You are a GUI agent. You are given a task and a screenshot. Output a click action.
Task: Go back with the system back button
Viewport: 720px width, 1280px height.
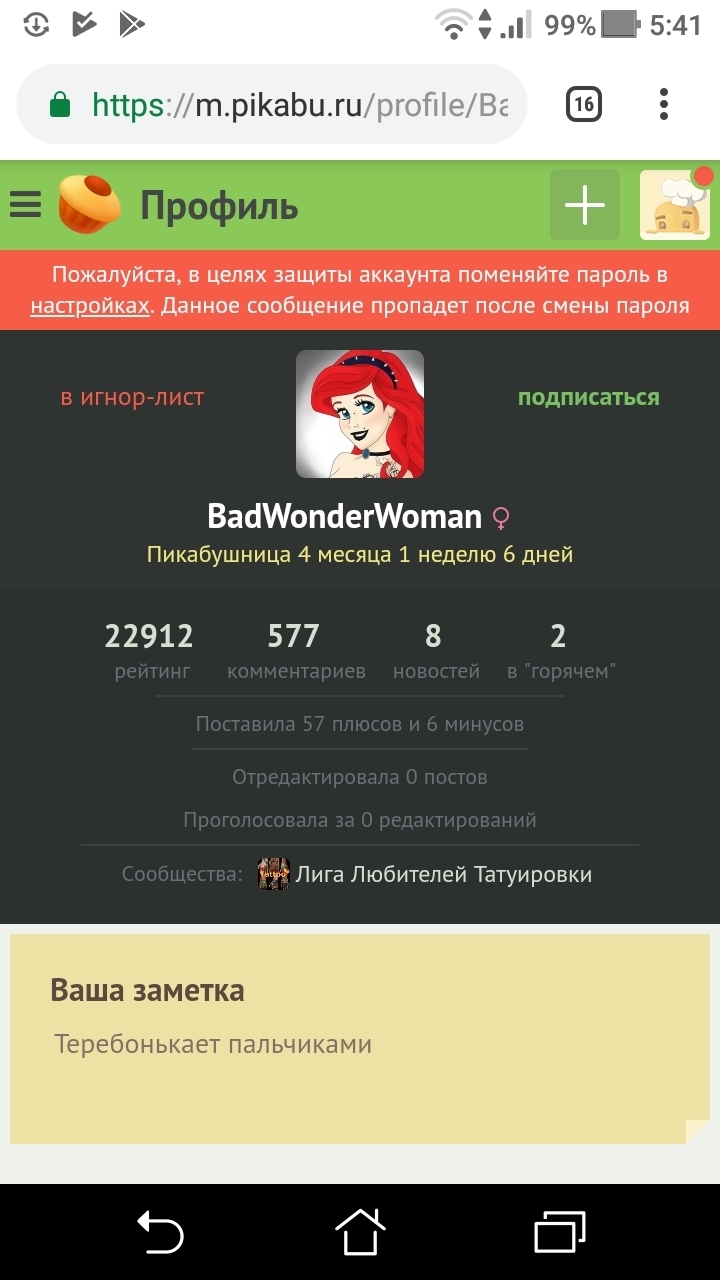(160, 1231)
